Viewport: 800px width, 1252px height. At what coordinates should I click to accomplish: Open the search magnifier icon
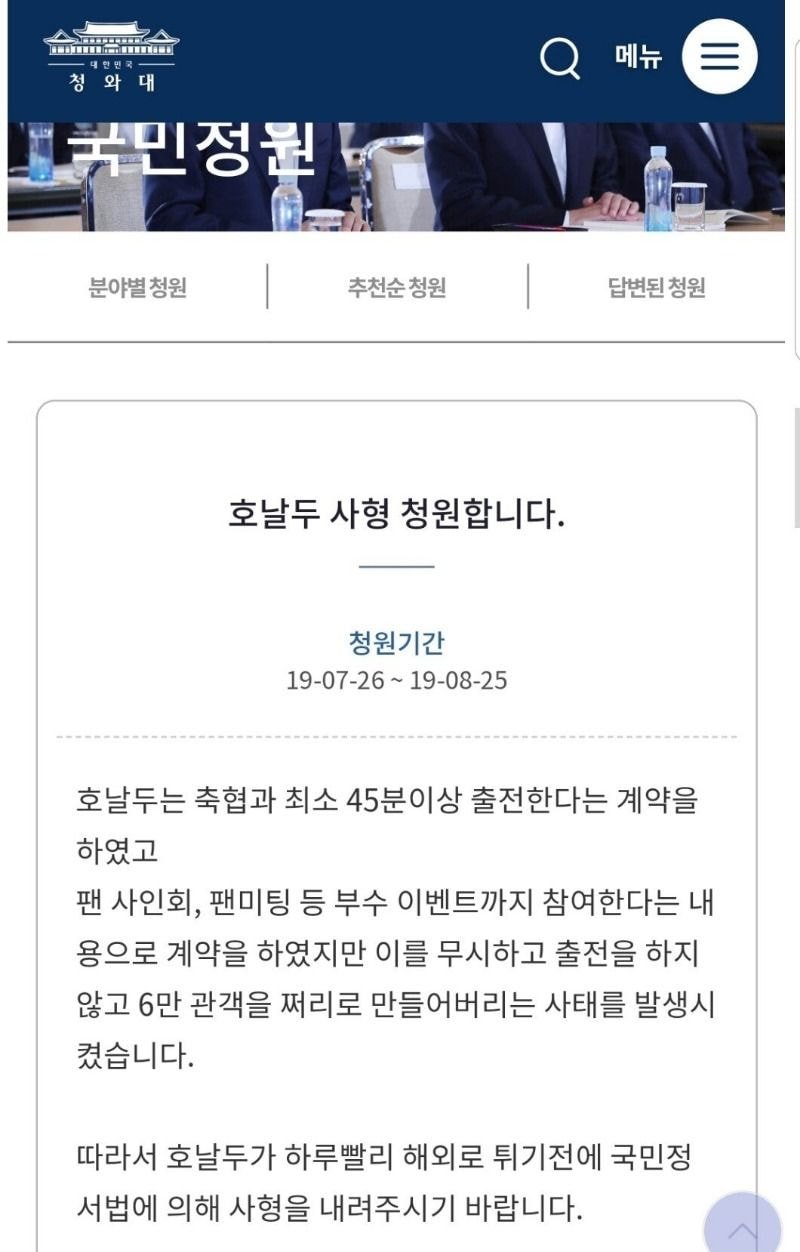coord(560,58)
